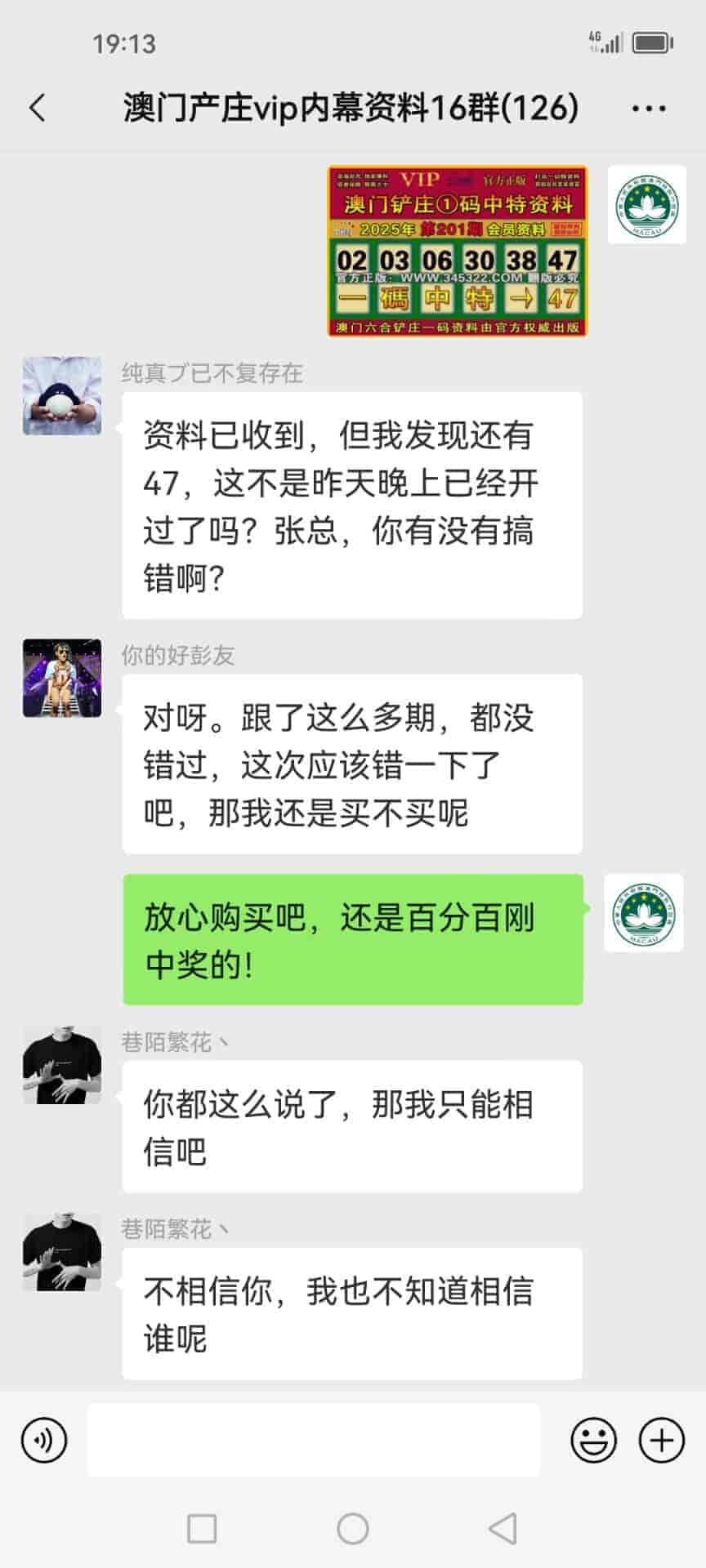Open the system recent apps view
The height and width of the screenshot is (1568, 706).
point(202,1528)
